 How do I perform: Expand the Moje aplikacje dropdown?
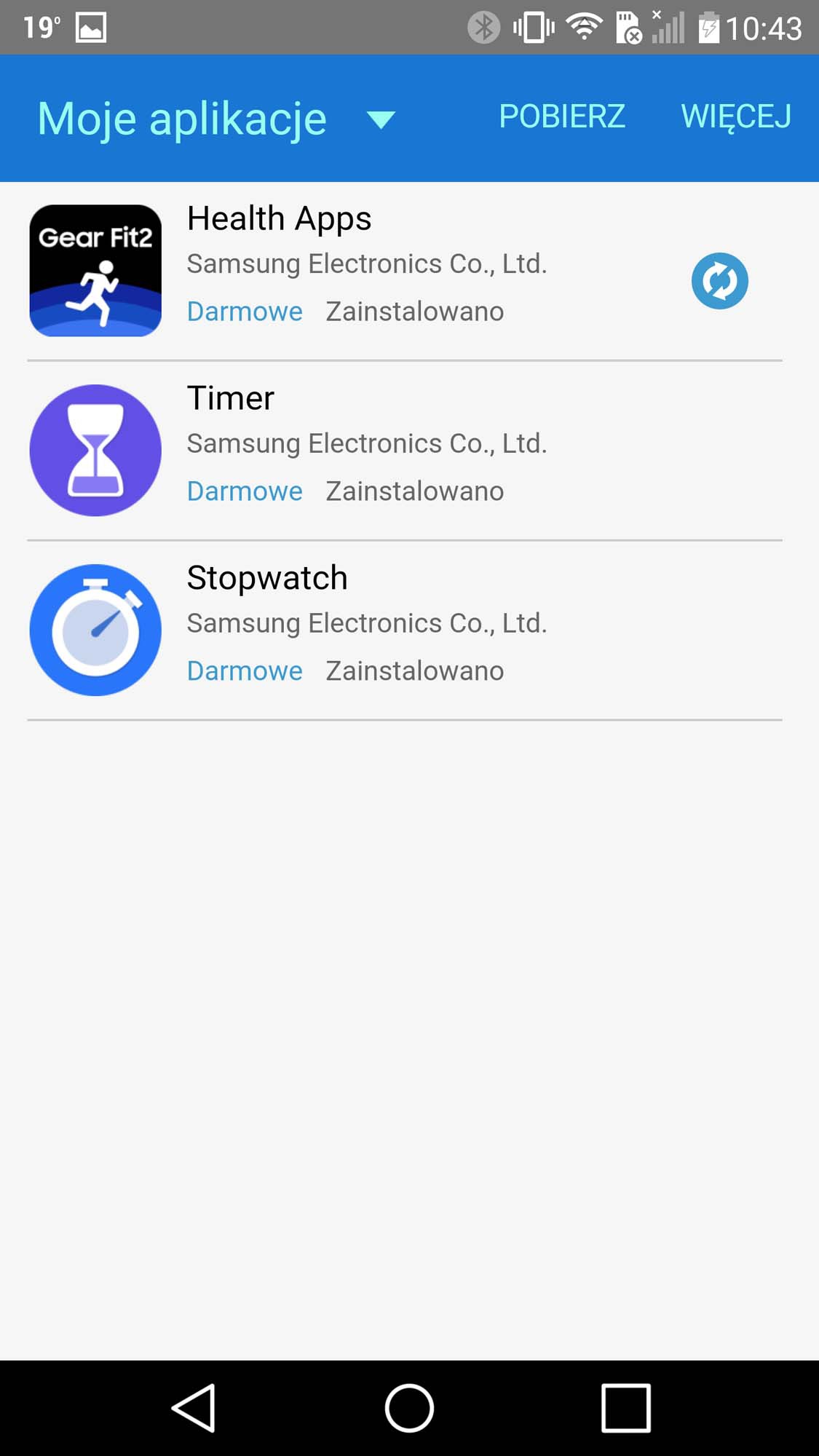(x=216, y=119)
